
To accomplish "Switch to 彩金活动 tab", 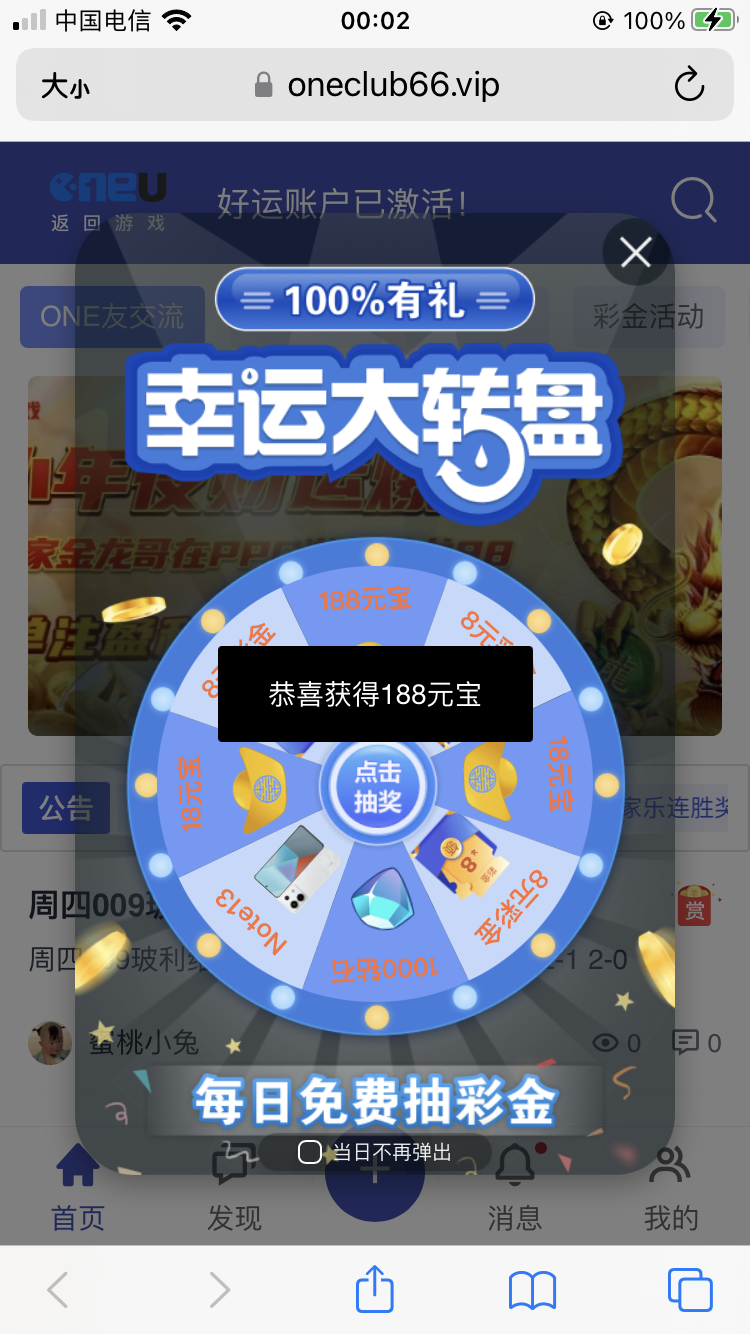I will 648,317.
